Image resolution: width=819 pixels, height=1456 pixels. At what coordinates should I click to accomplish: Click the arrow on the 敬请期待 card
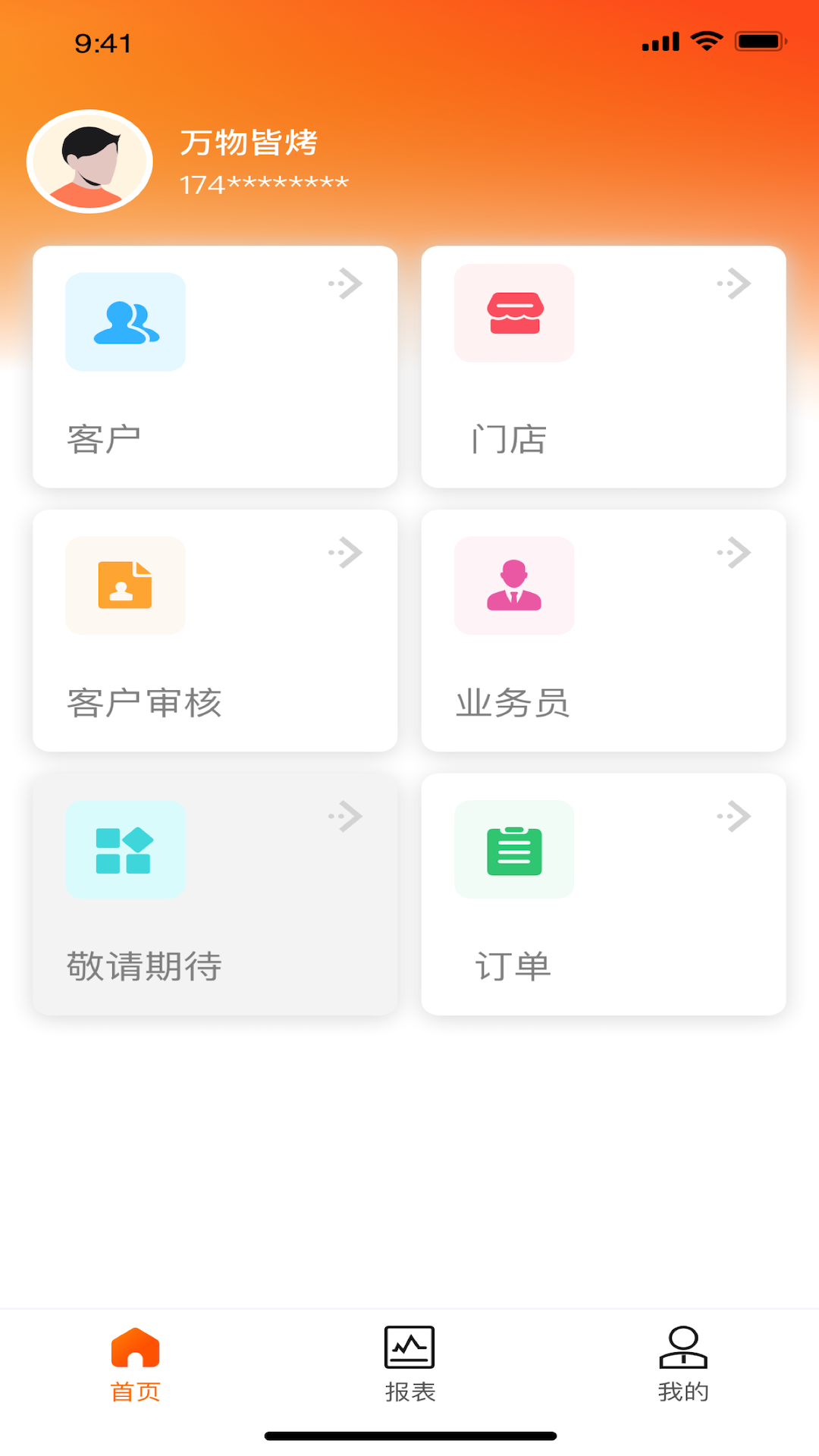345,816
